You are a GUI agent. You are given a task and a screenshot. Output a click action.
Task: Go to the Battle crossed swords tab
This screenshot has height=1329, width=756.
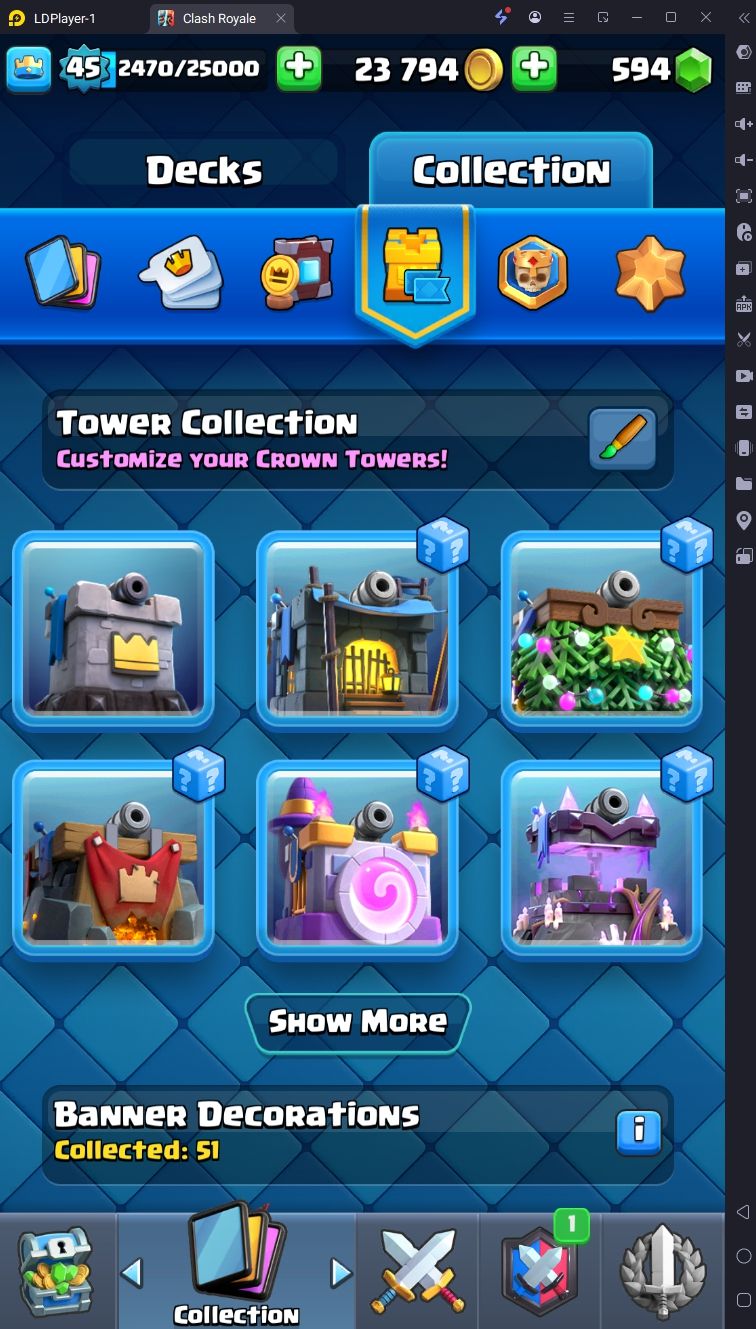(417, 1271)
